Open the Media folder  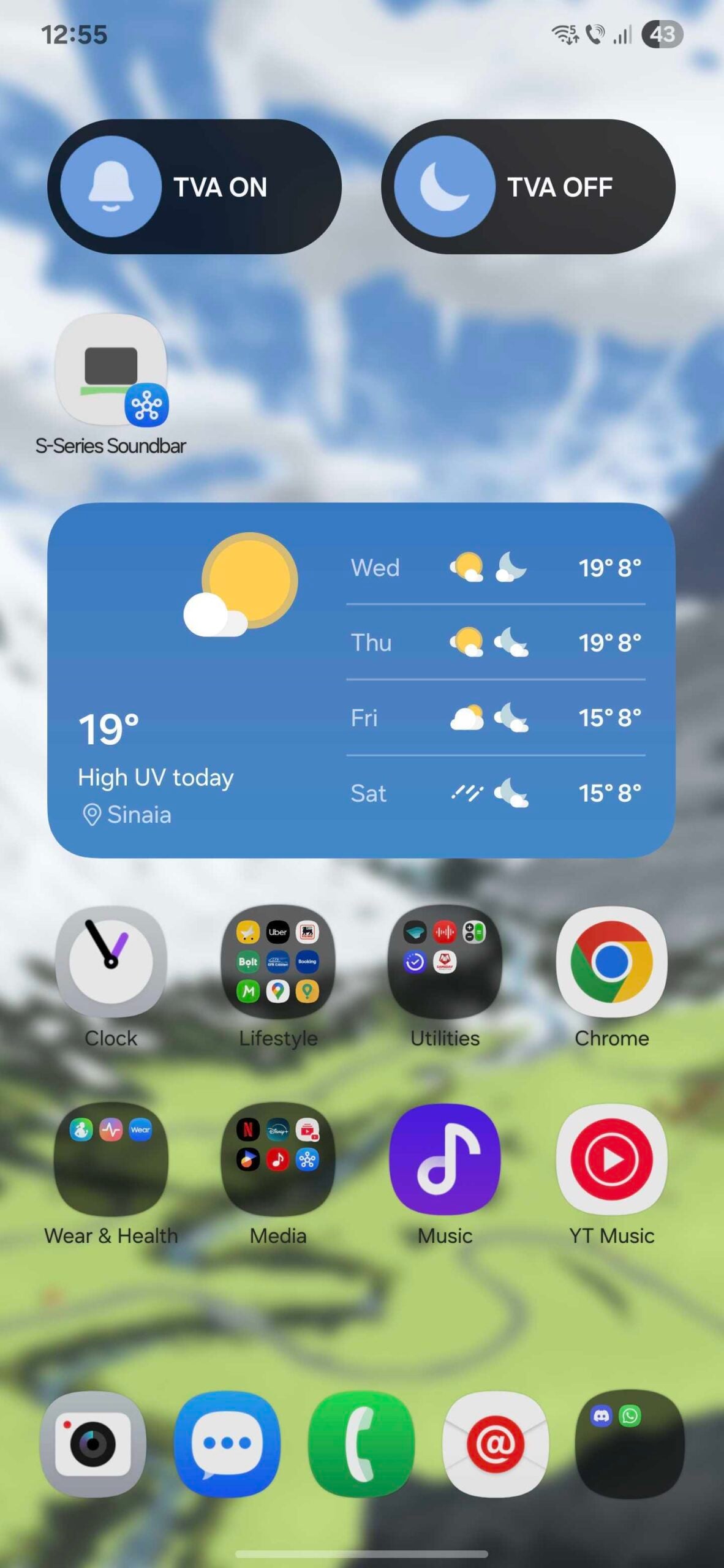coord(278,1159)
